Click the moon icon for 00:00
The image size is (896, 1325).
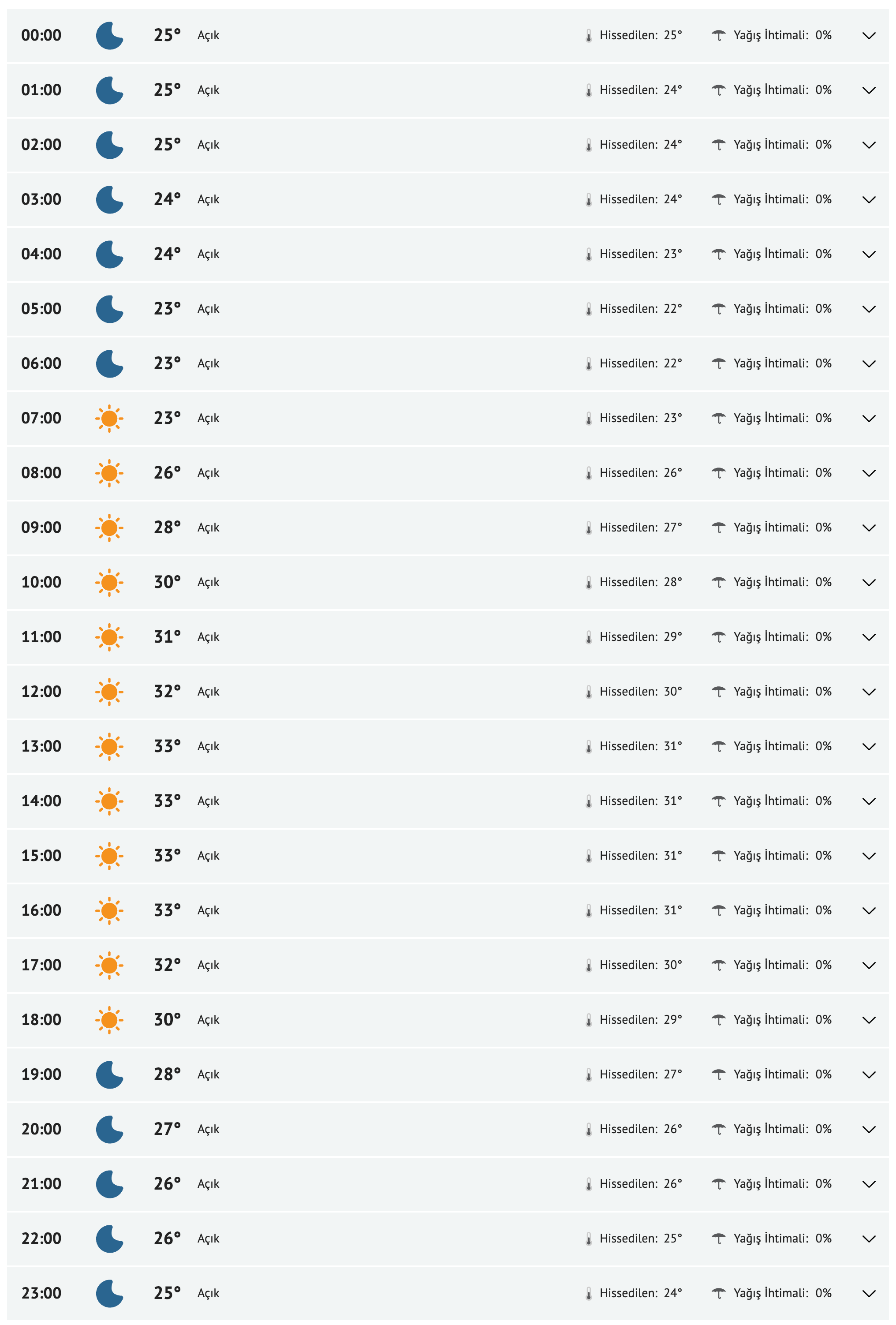[x=109, y=35]
